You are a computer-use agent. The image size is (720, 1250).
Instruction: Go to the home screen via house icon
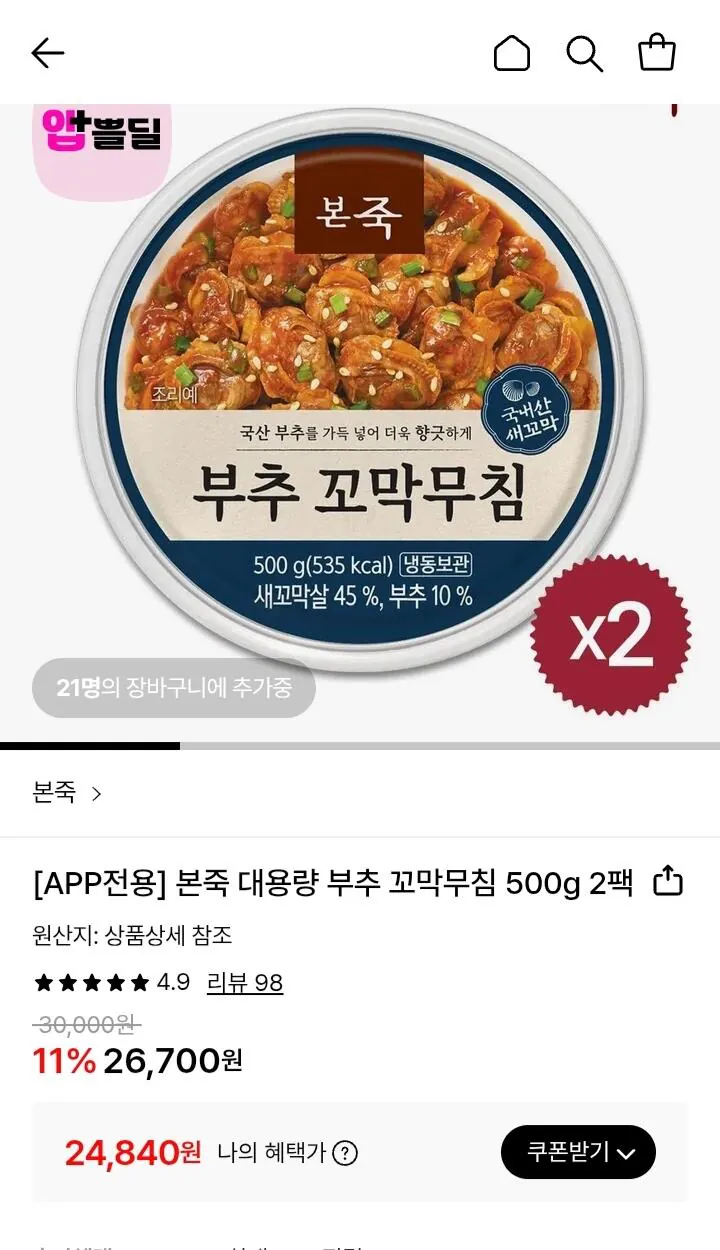pos(511,53)
